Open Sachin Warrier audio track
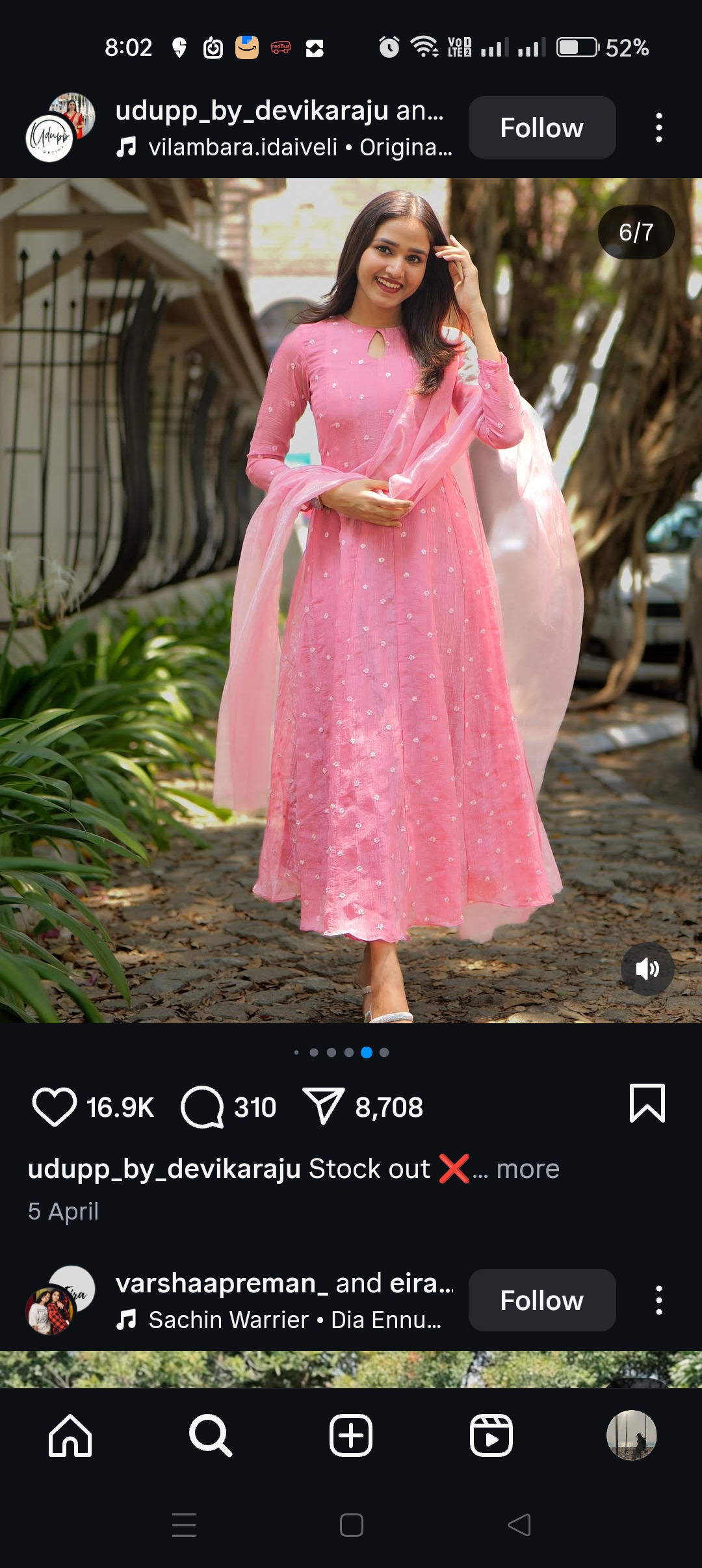702x1568 pixels. click(x=279, y=1320)
